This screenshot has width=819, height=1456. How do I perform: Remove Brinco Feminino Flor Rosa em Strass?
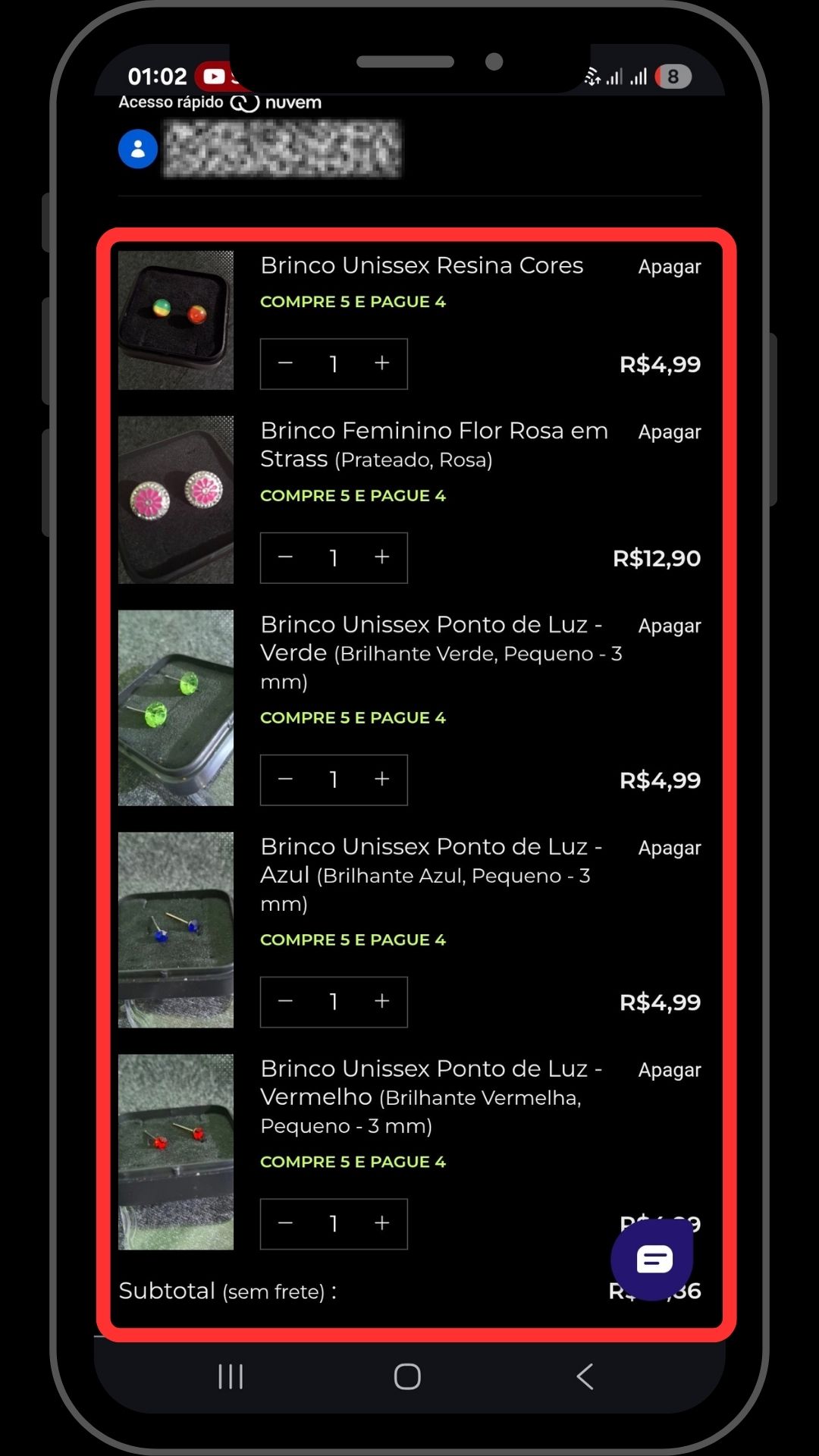click(x=669, y=432)
